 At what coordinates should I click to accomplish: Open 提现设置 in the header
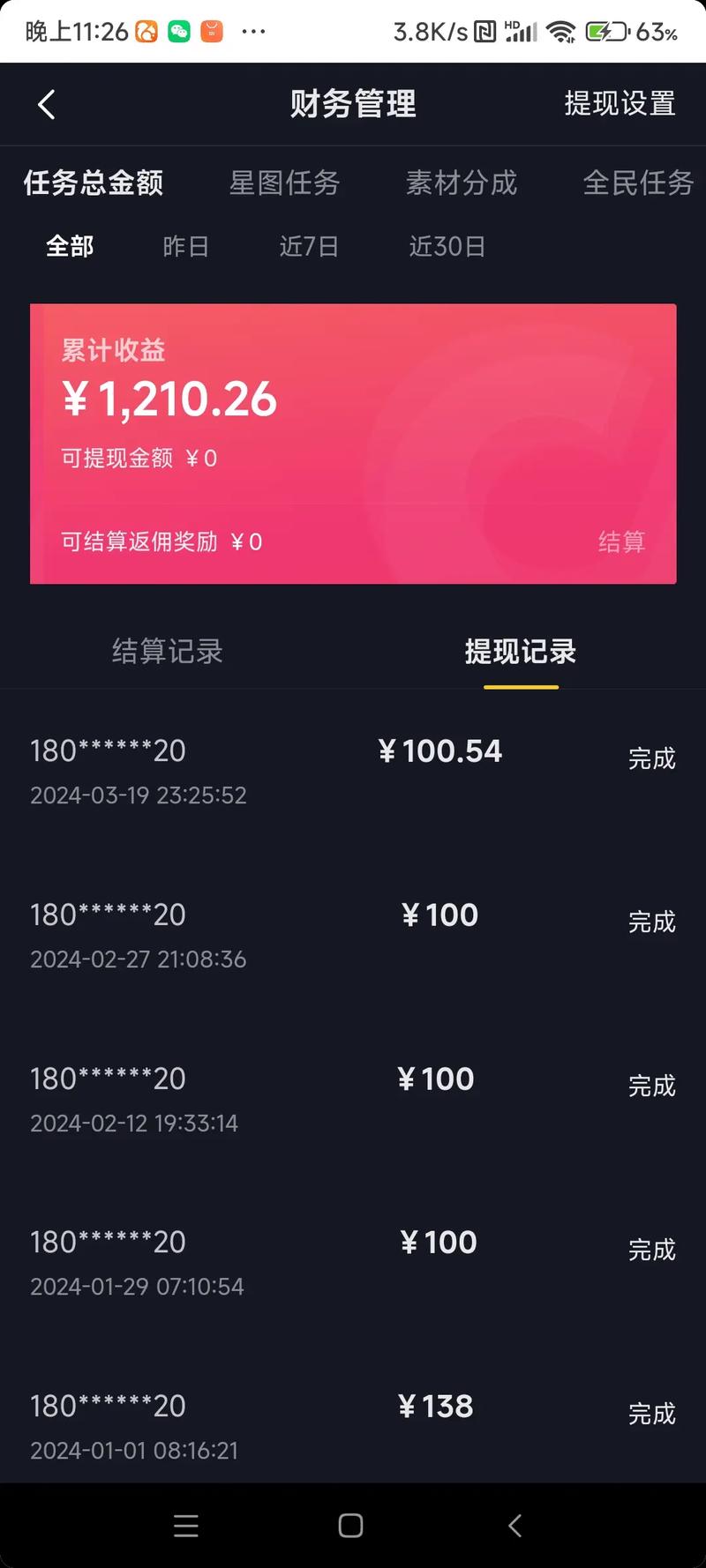[620, 104]
